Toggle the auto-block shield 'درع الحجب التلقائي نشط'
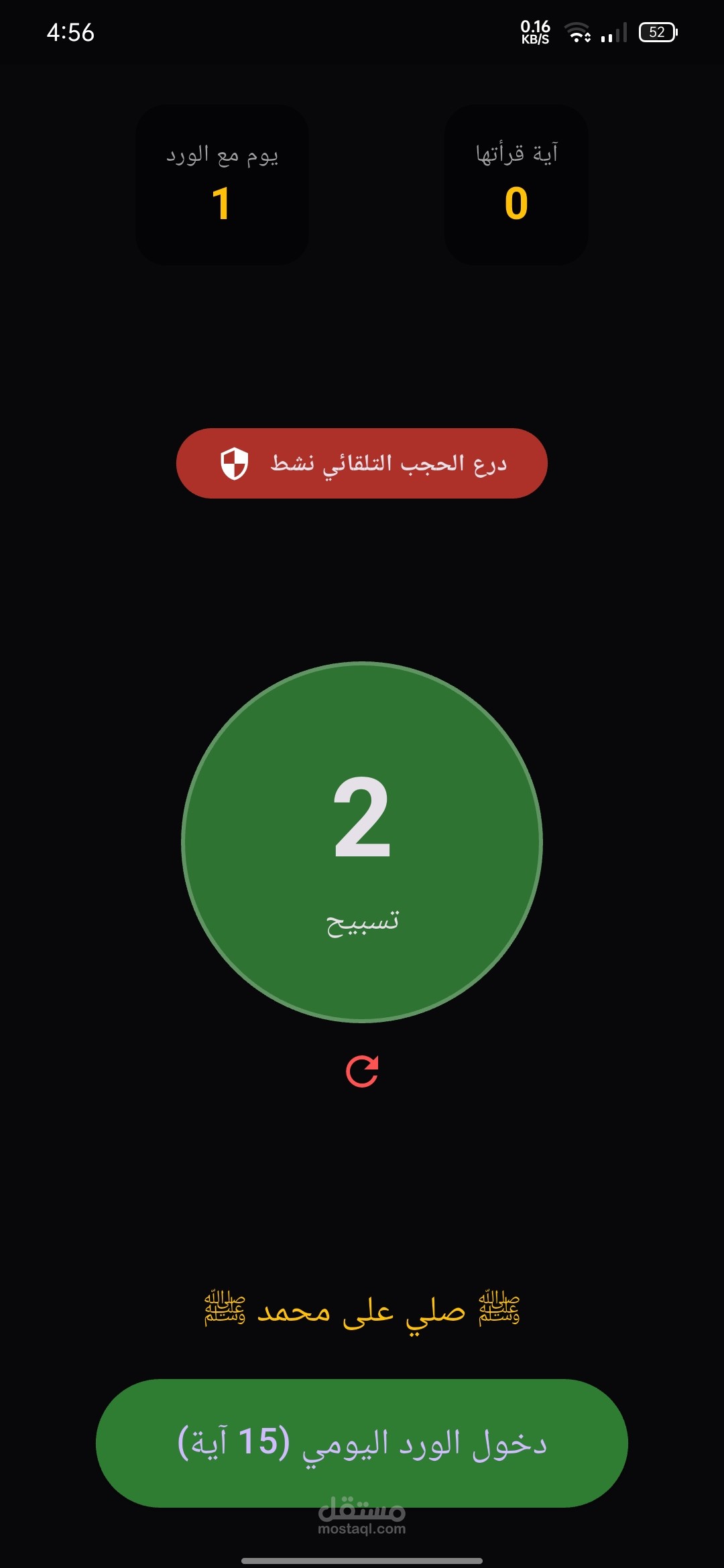 pyautogui.click(x=362, y=463)
